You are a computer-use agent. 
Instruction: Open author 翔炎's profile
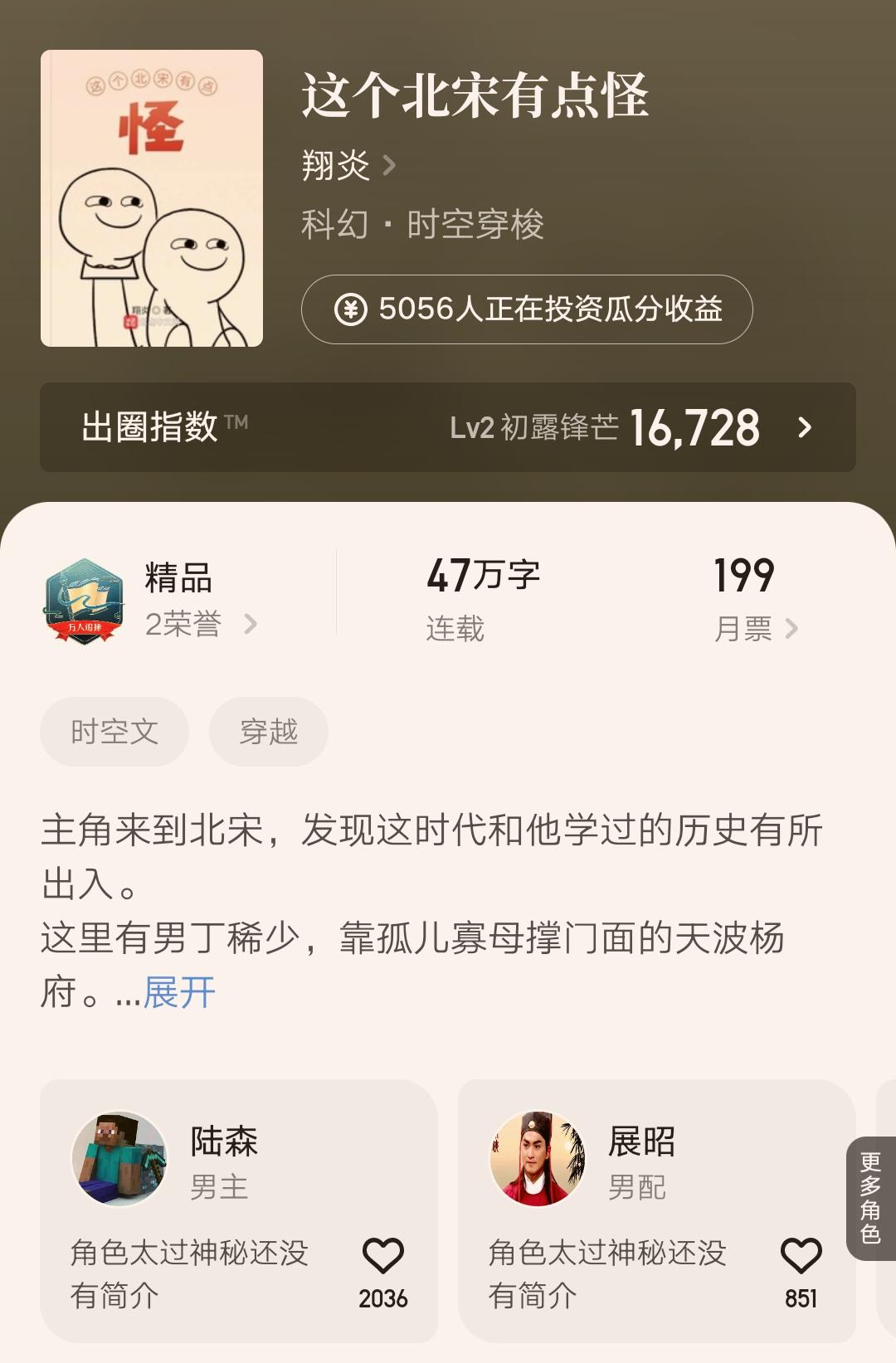point(347,165)
